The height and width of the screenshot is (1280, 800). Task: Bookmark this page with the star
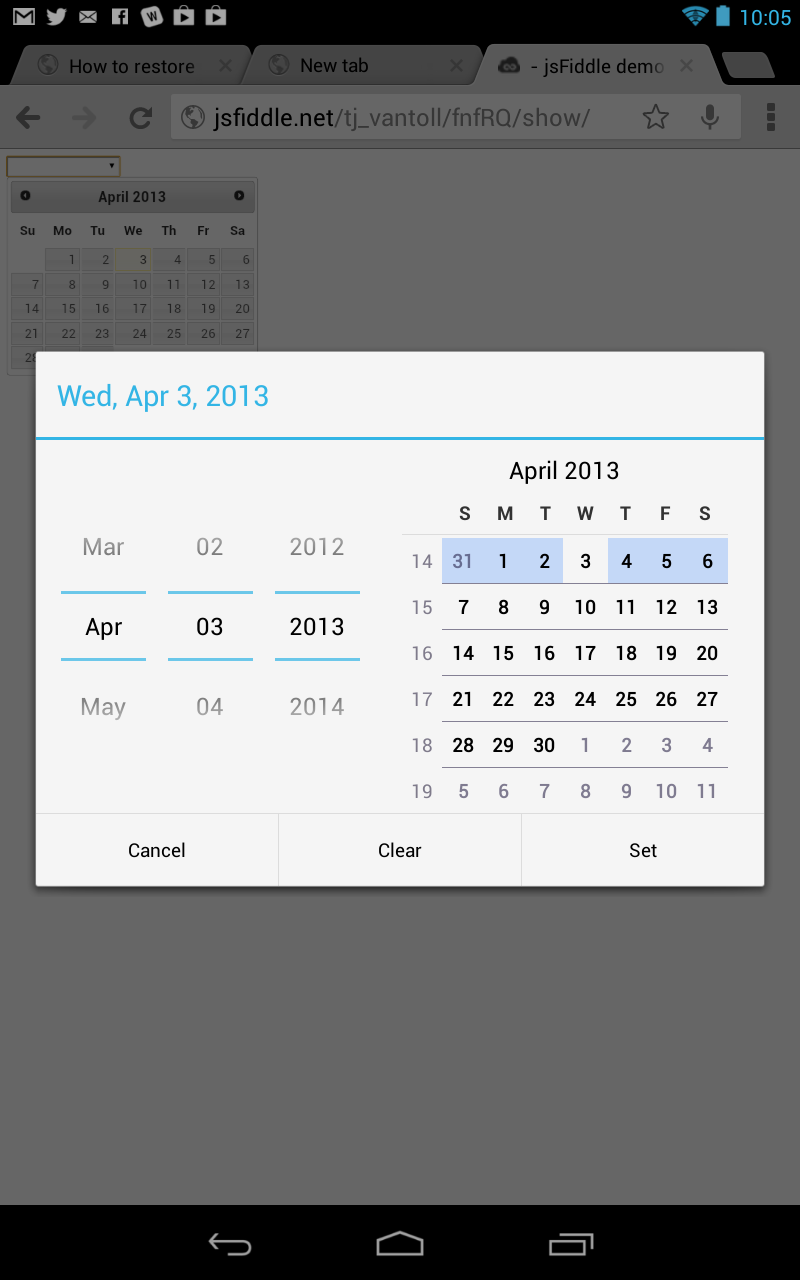655,118
